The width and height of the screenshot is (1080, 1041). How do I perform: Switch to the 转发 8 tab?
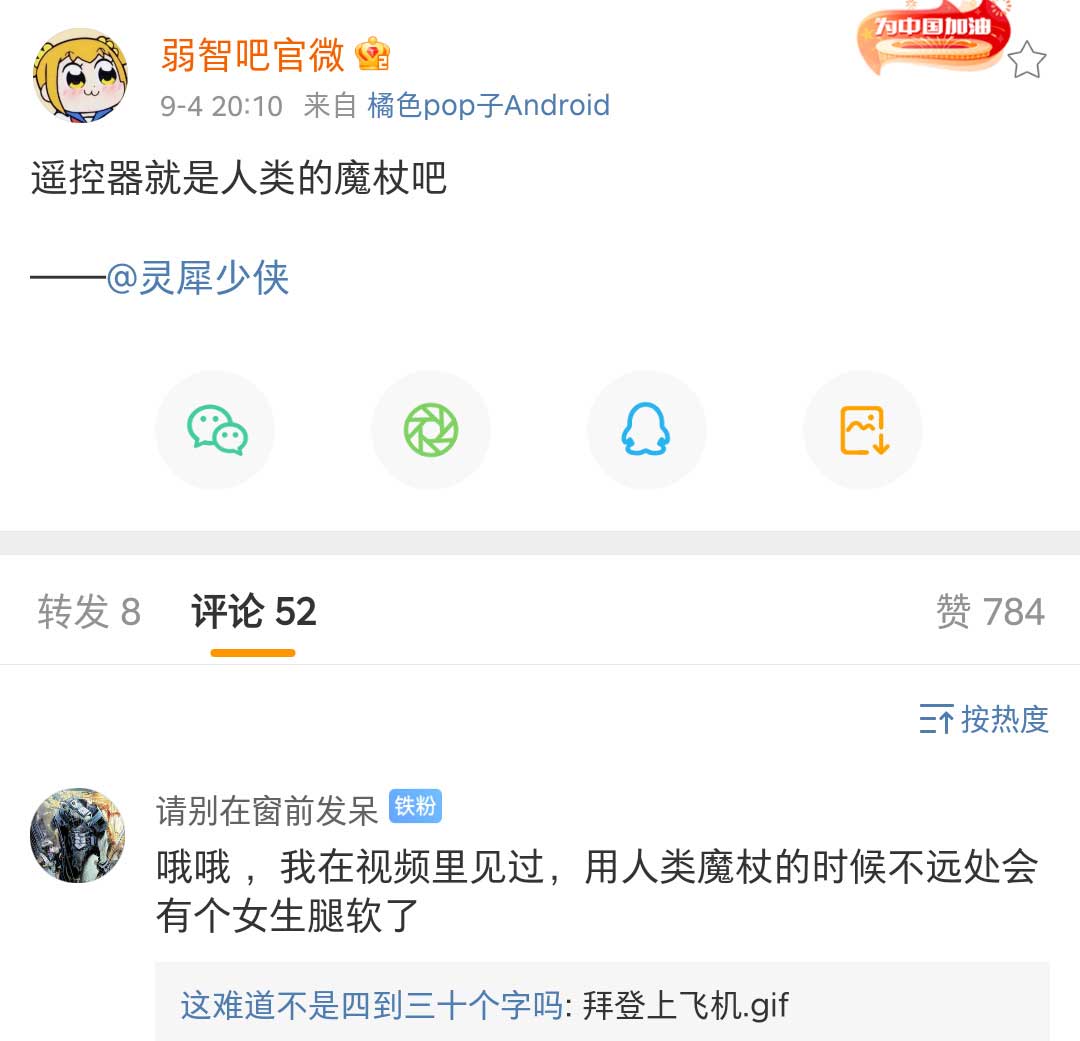89,612
